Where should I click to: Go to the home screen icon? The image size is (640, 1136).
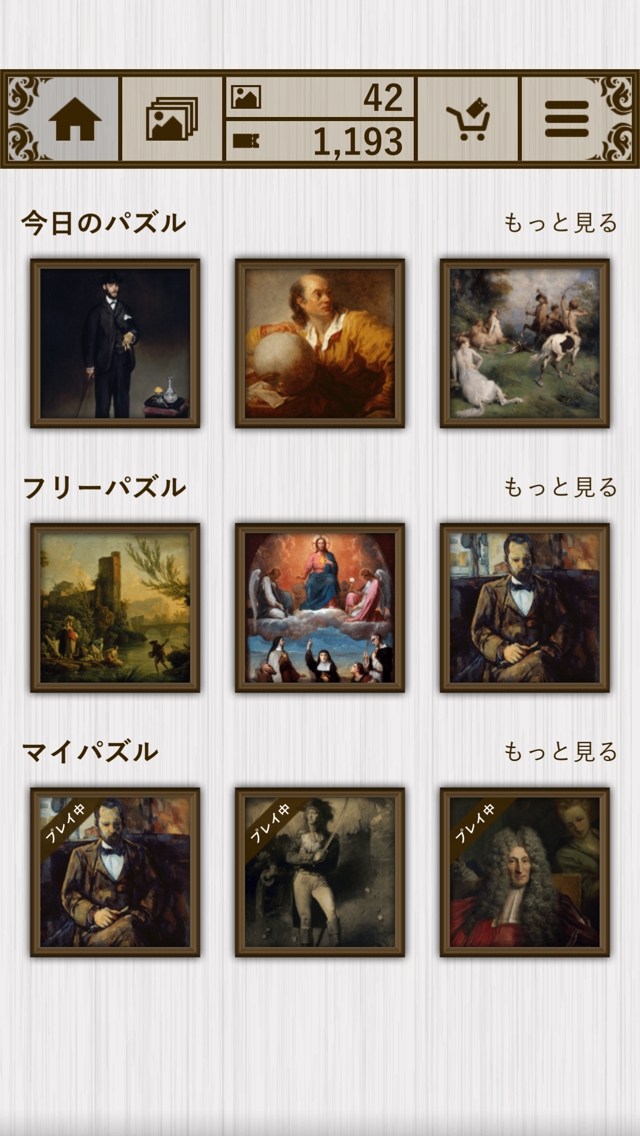tap(74, 119)
